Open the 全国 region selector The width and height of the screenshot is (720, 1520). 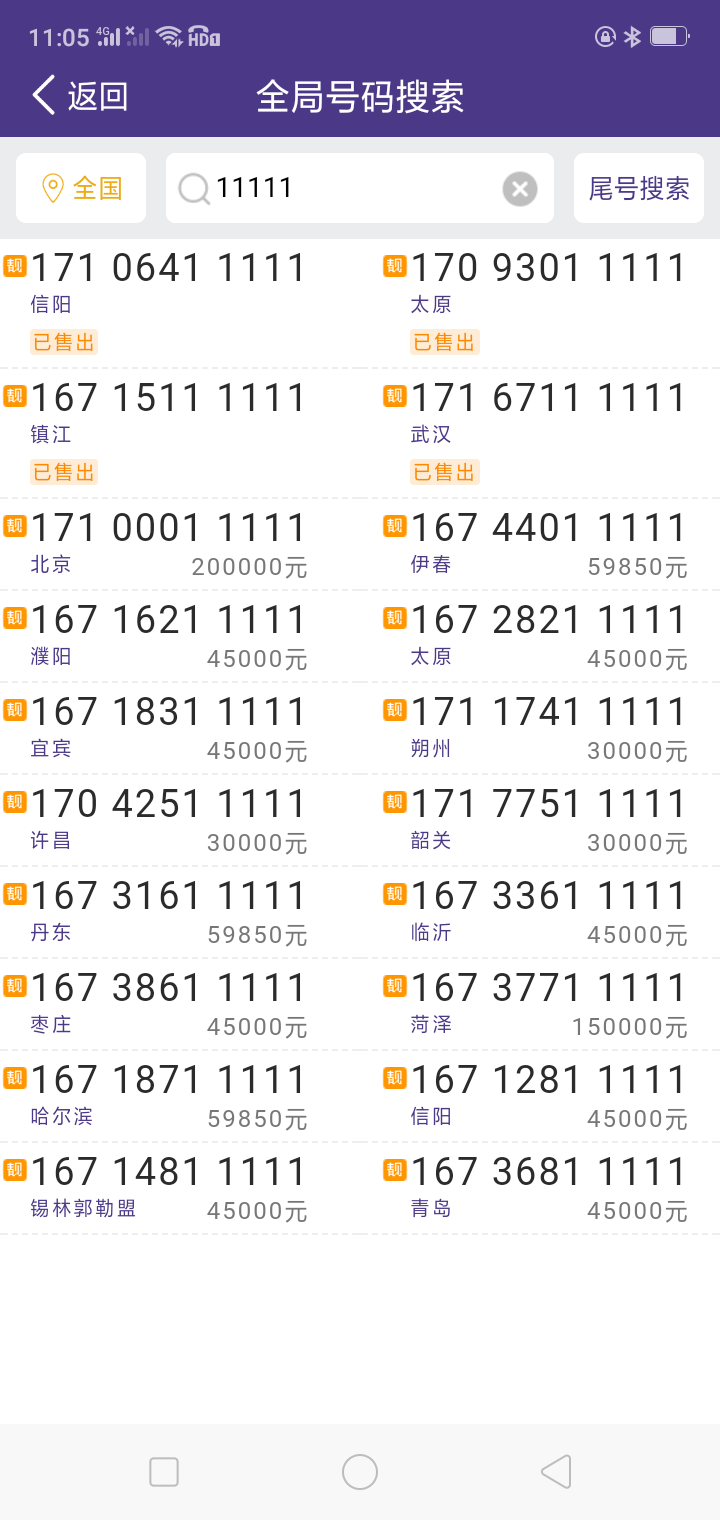coord(81,188)
